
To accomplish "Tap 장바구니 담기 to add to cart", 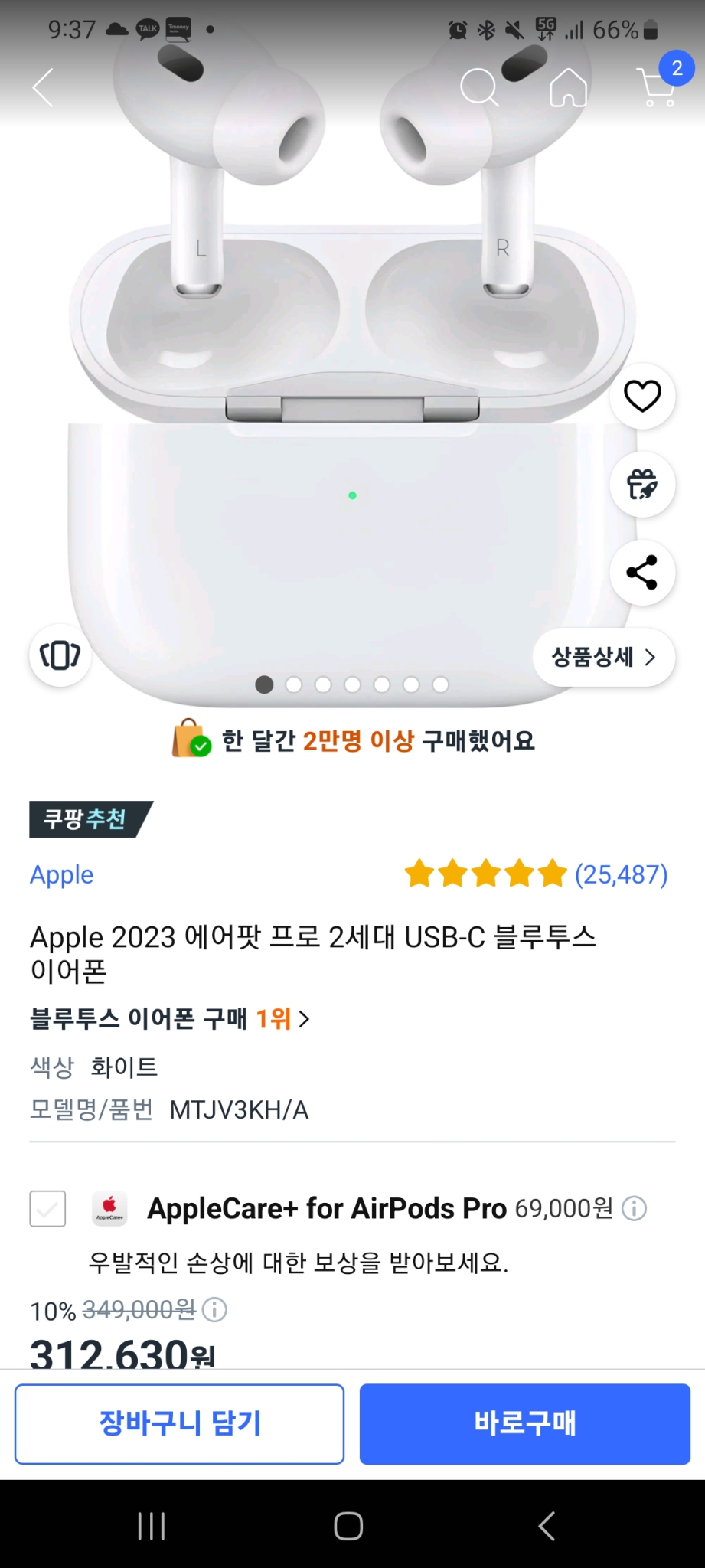I will [x=178, y=1424].
